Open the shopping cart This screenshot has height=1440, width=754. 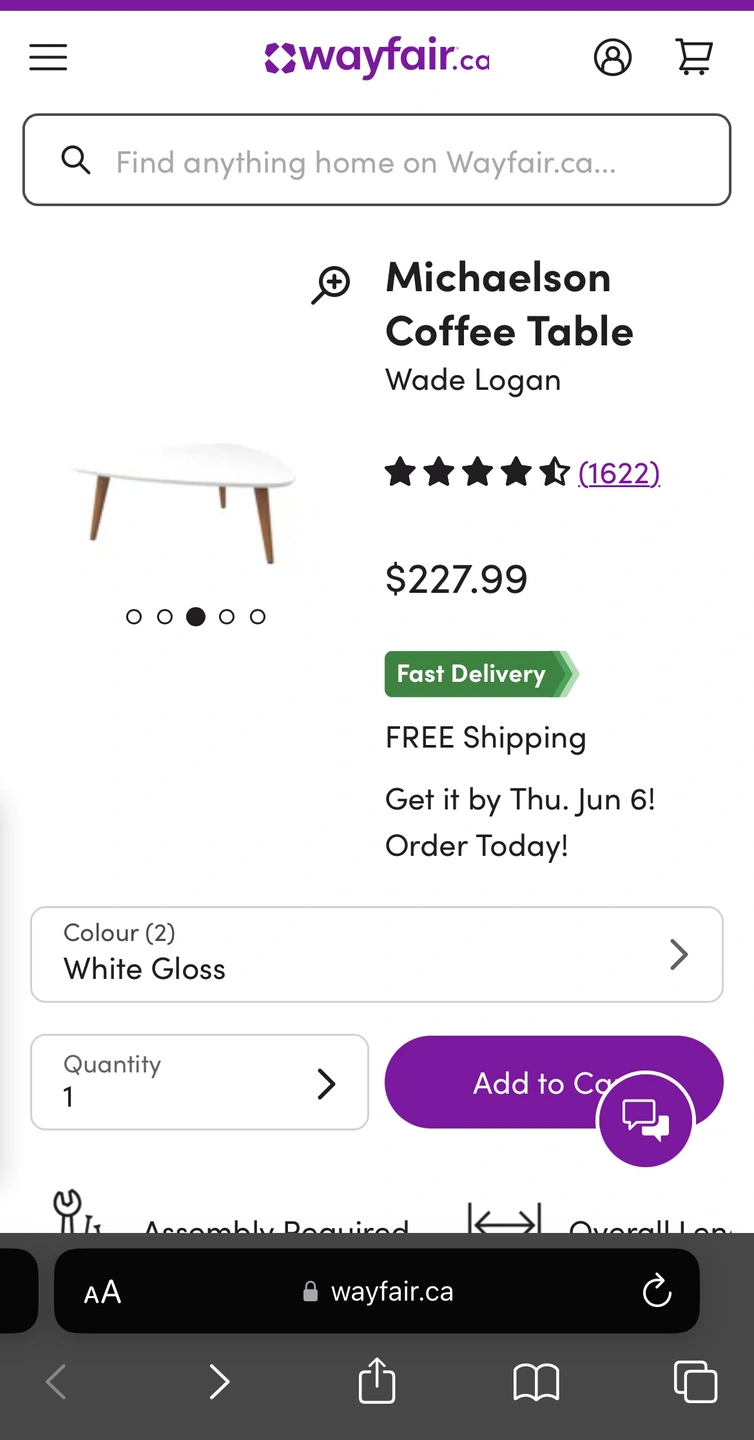[x=694, y=57]
